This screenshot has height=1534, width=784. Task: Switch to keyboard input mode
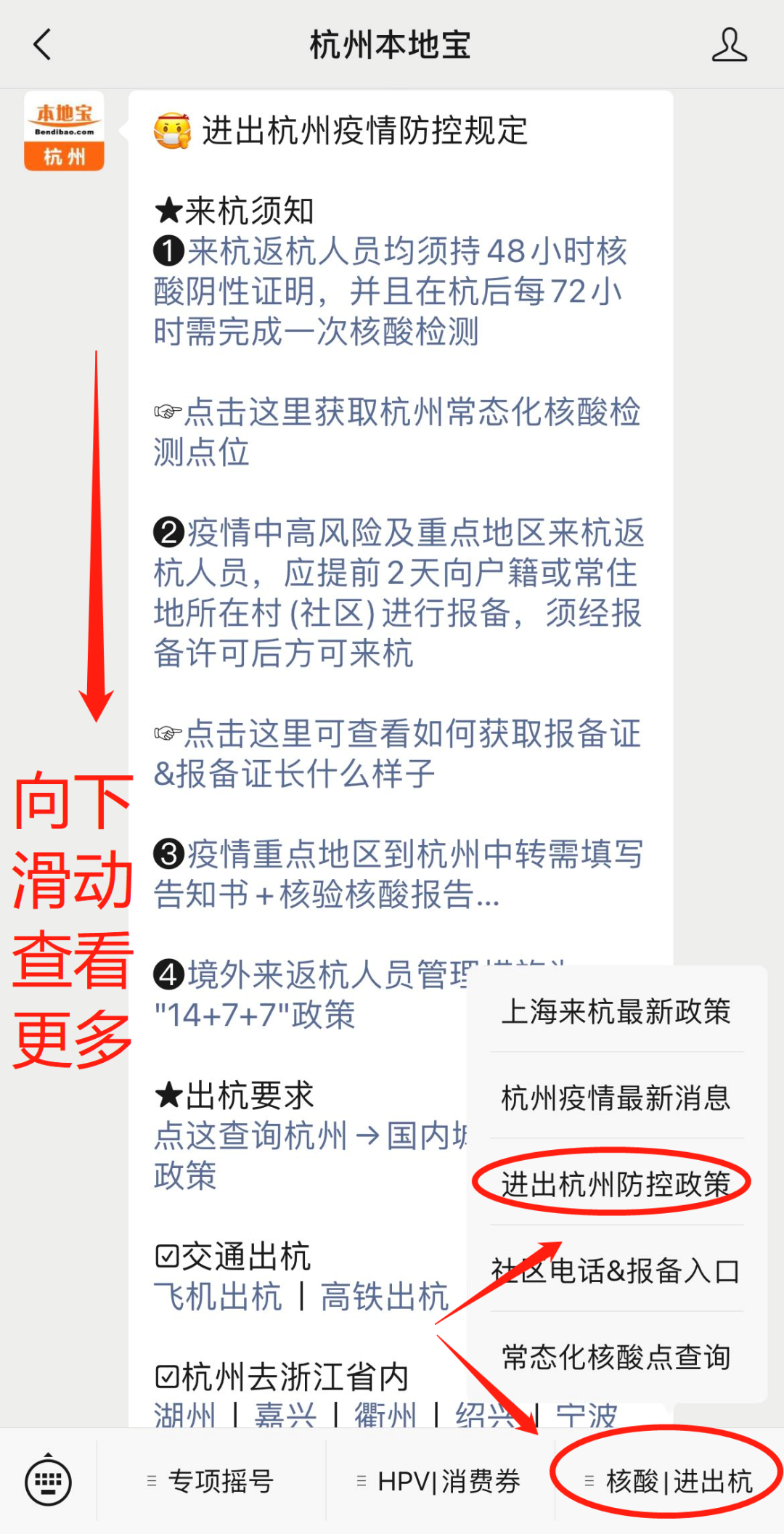(x=48, y=1481)
